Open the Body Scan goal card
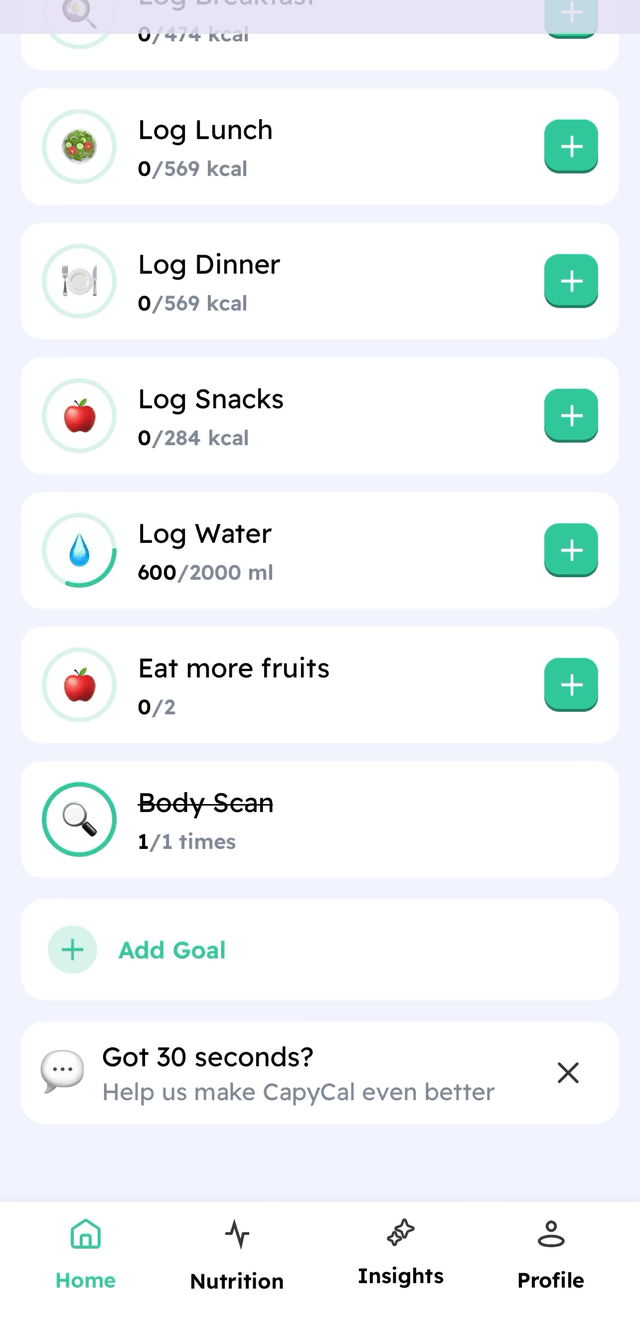Viewport: 640px width, 1328px height. (x=320, y=820)
